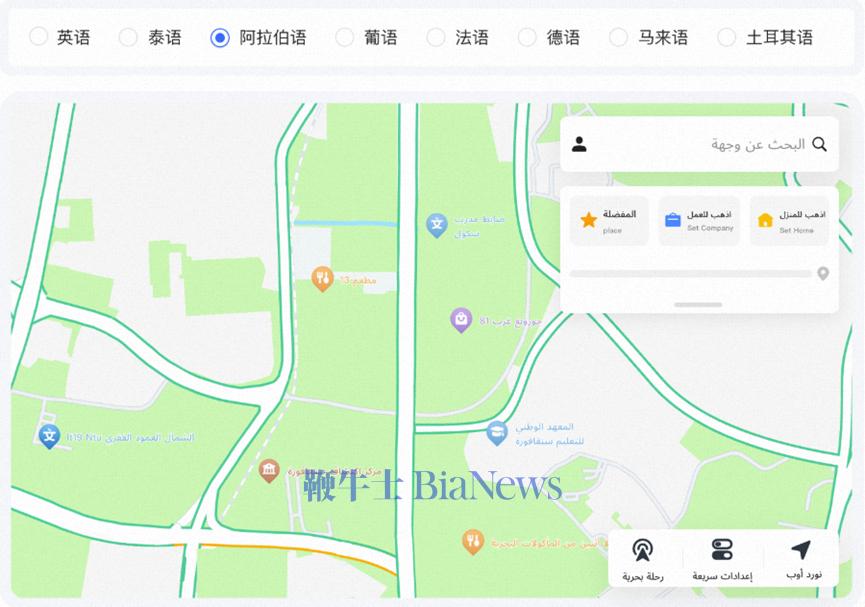Select the 马来语 radio button
This screenshot has width=865, height=607.
[619, 37]
